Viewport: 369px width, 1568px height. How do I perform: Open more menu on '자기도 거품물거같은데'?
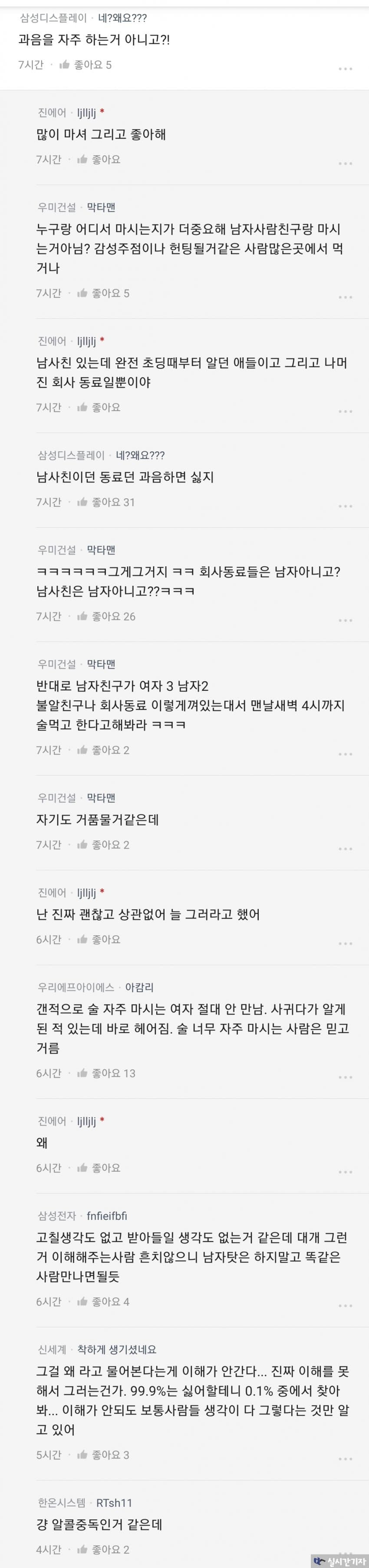click(345, 849)
